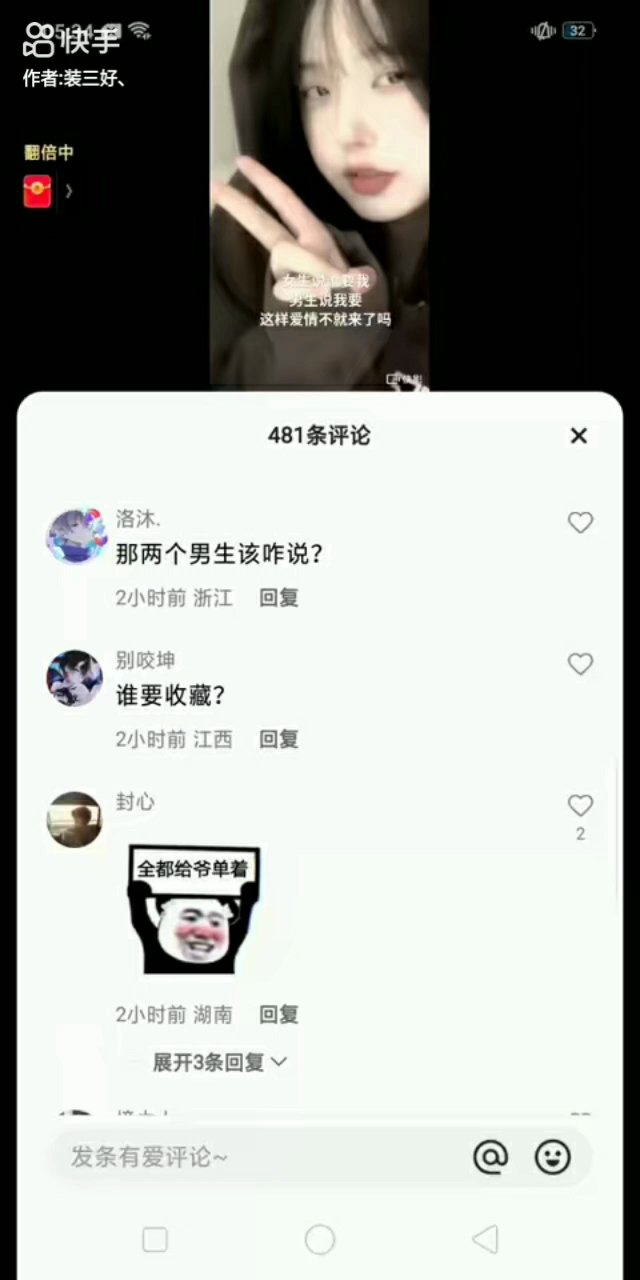Reply to 别咬坤's comment
The height and width of the screenshot is (1280, 640).
tap(279, 739)
